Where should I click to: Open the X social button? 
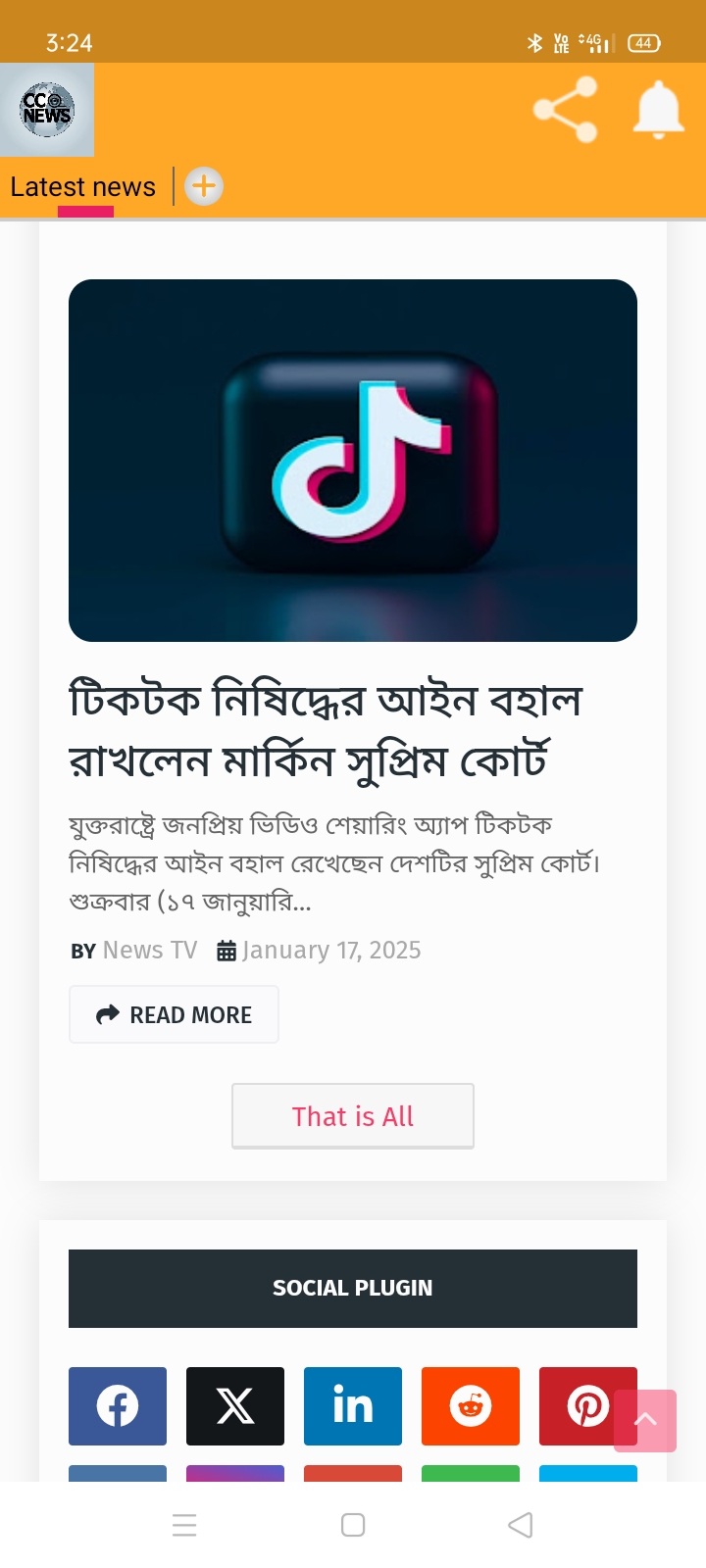[235, 1406]
